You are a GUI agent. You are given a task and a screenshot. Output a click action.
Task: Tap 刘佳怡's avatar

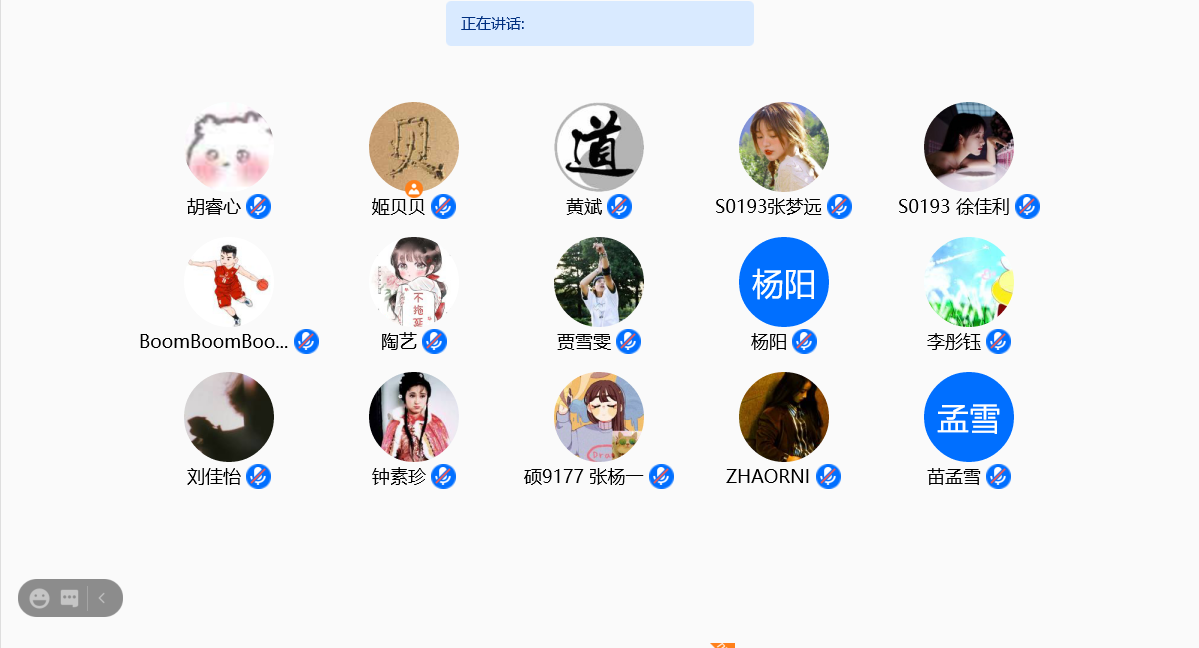point(229,417)
